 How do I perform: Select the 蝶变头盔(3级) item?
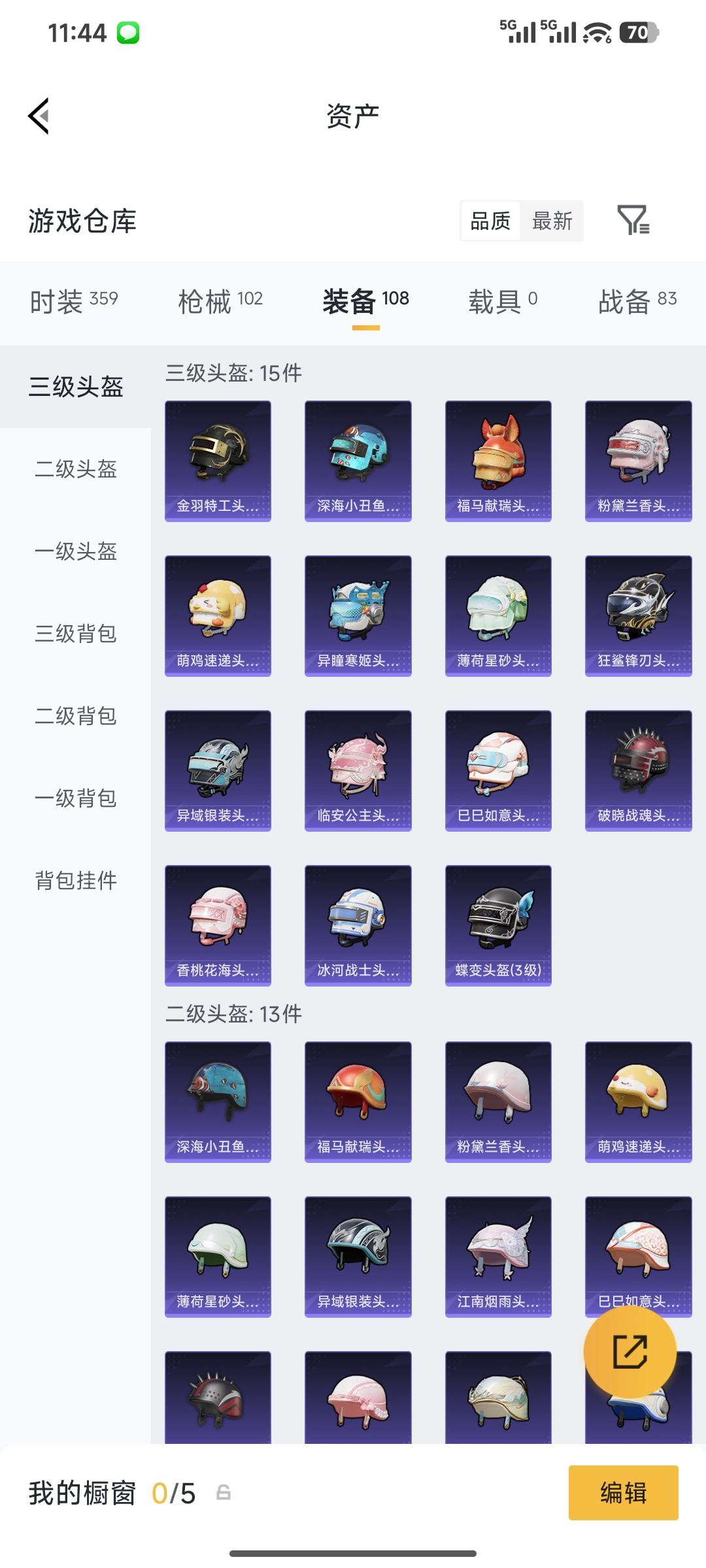click(x=498, y=925)
